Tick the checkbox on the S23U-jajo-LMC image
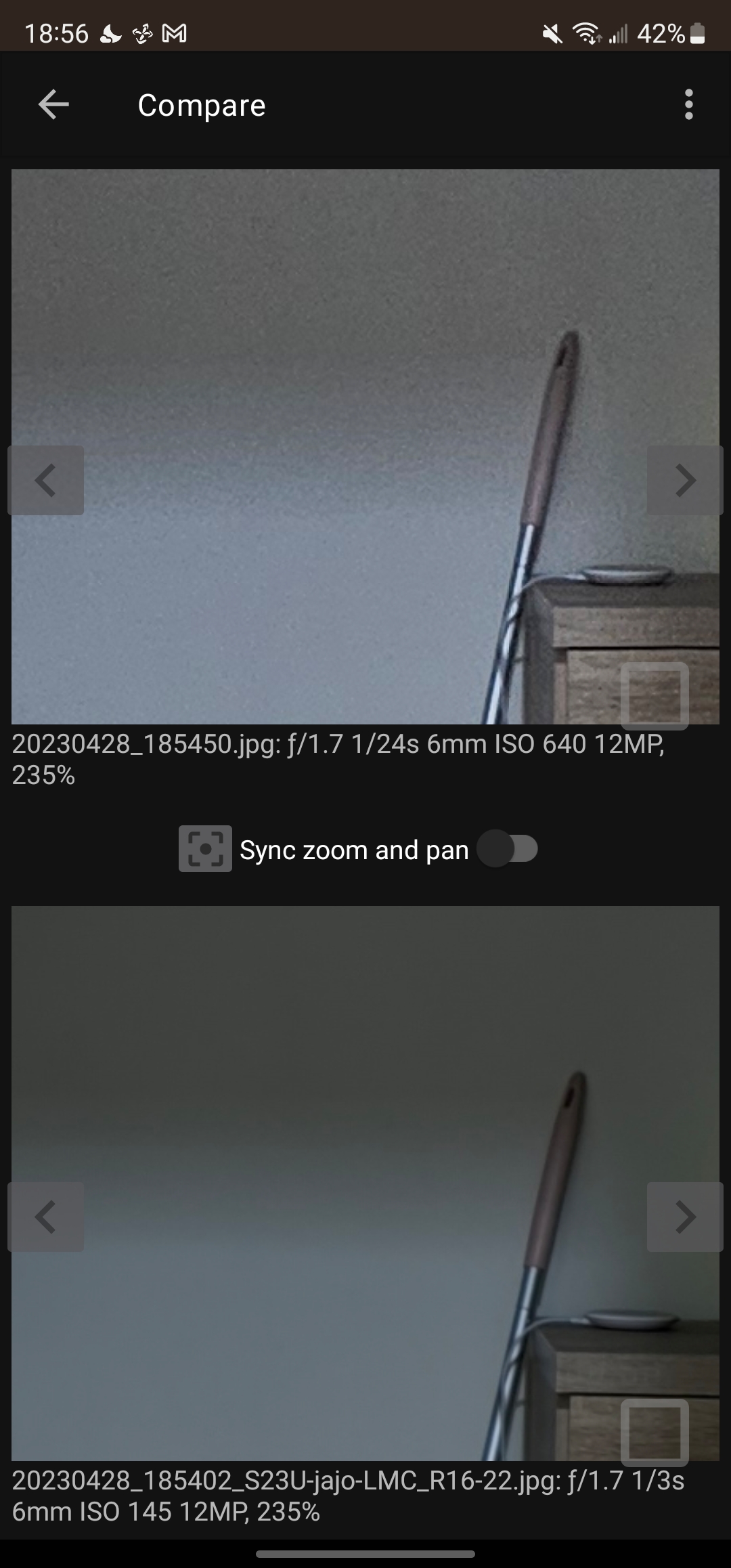The width and height of the screenshot is (731, 1568). tap(655, 1432)
